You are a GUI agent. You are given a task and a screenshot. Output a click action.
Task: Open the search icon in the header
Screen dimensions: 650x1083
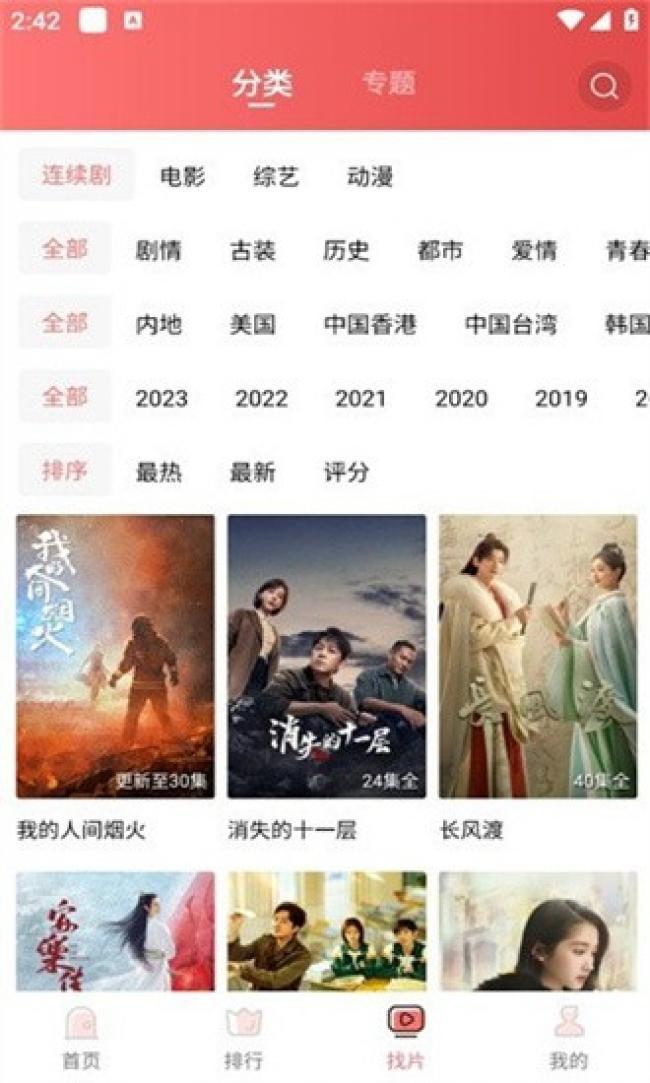[x=604, y=86]
